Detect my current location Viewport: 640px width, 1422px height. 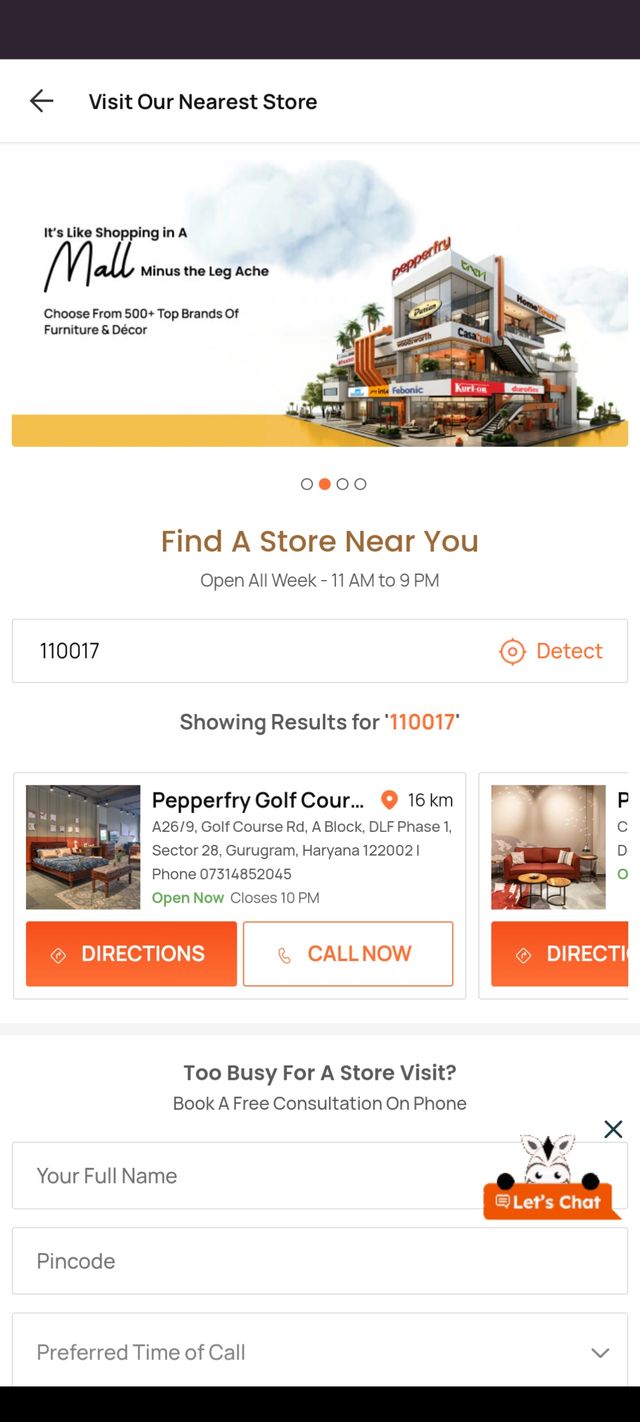pos(551,651)
